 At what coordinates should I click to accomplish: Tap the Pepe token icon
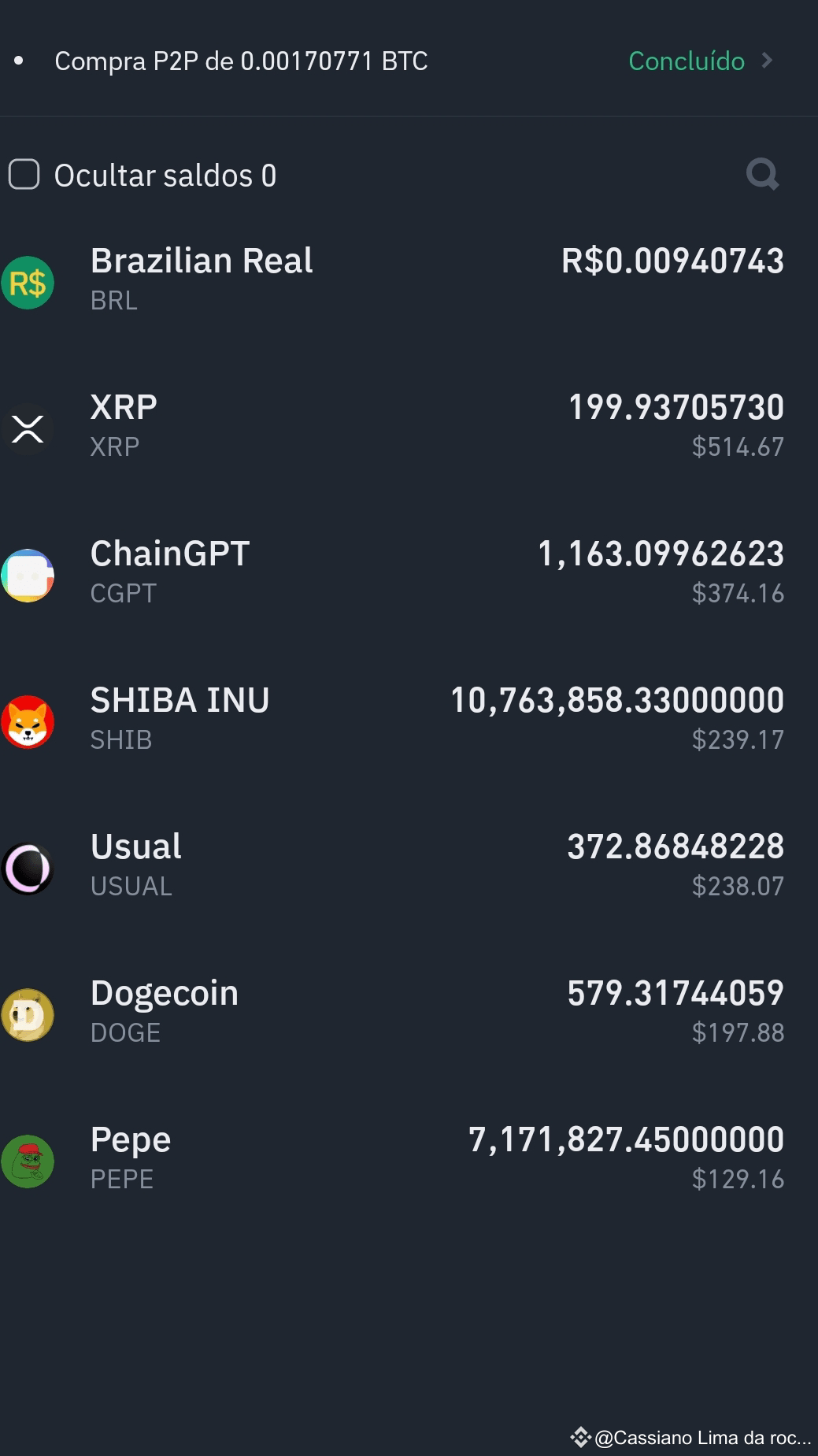coord(28,1161)
